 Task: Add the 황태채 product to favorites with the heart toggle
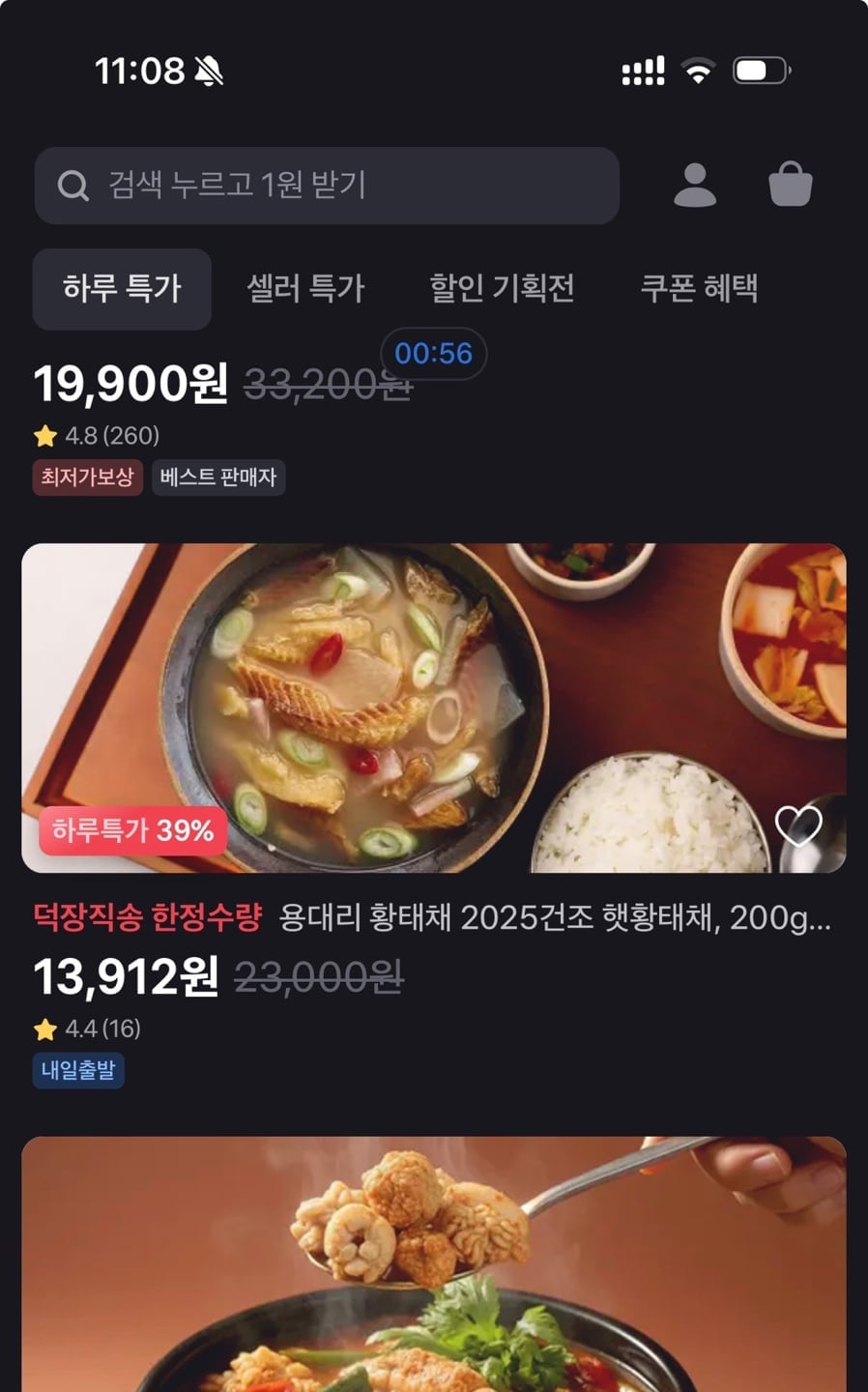(796, 827)
